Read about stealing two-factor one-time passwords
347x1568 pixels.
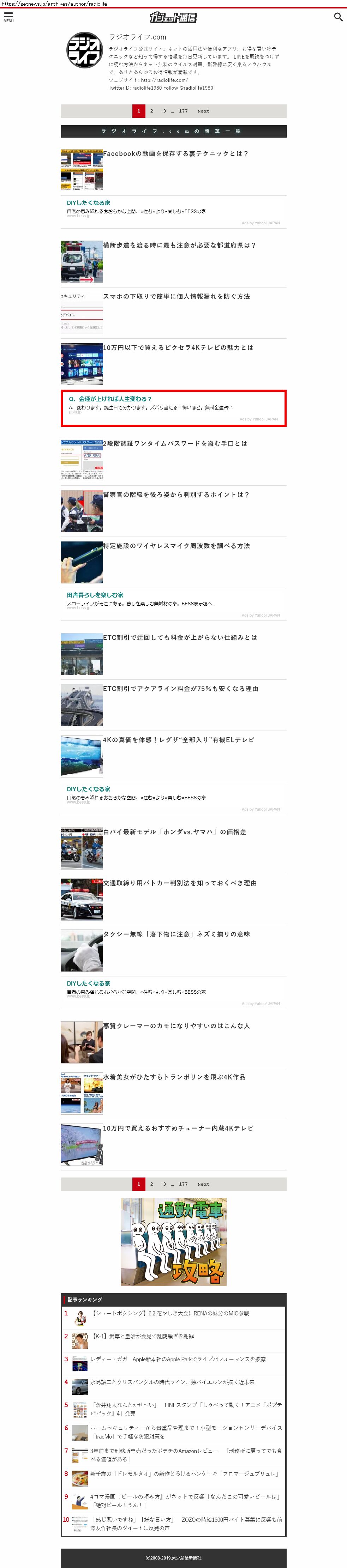pyautogui.click(x=175, y=443)
